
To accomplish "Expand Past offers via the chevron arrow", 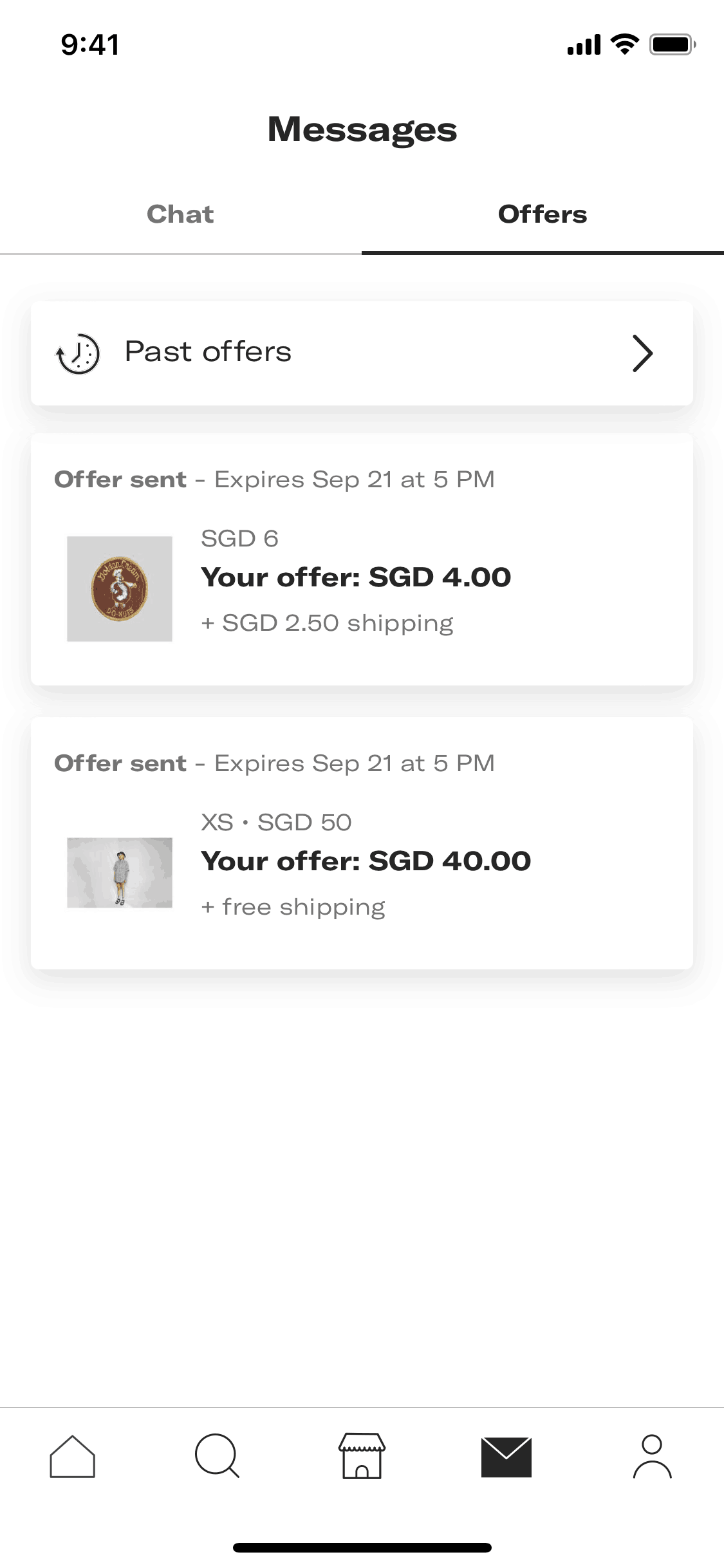I will 642,353.
